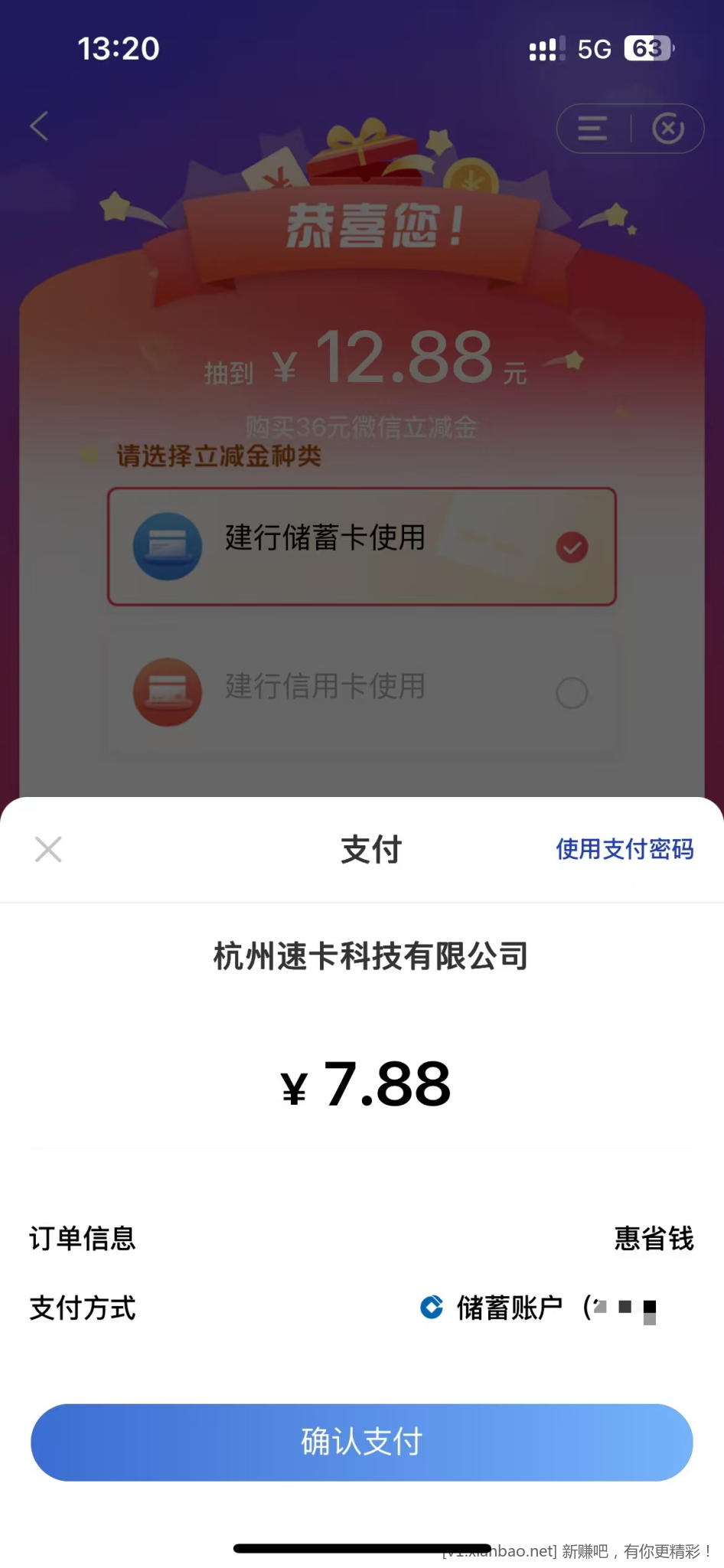The width and height of the screenshot is (724, 1568).
Task: Select the 建行储蓄卡使用 option
Action: point(361,547)
